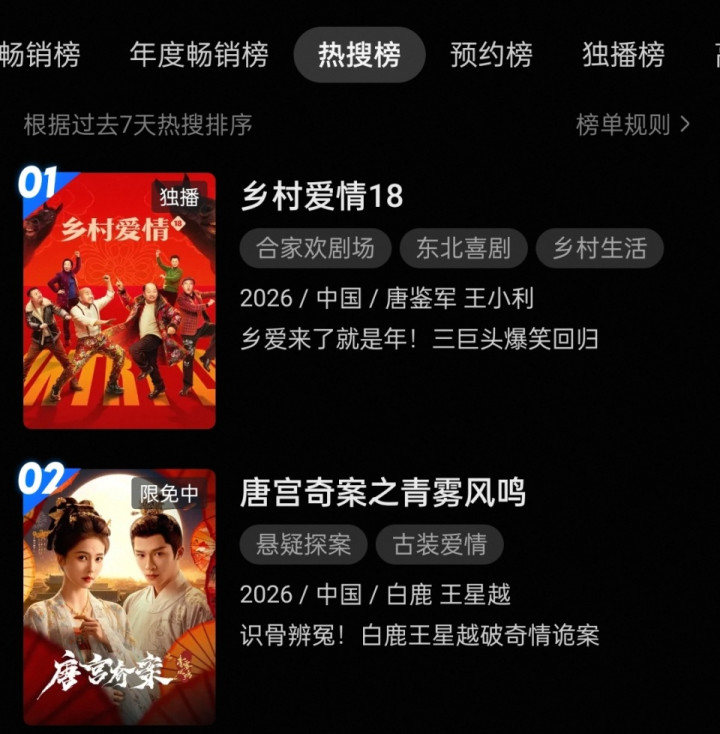Switch to the 预约榜 tab

pyautogui.click(x=491, y=54)
